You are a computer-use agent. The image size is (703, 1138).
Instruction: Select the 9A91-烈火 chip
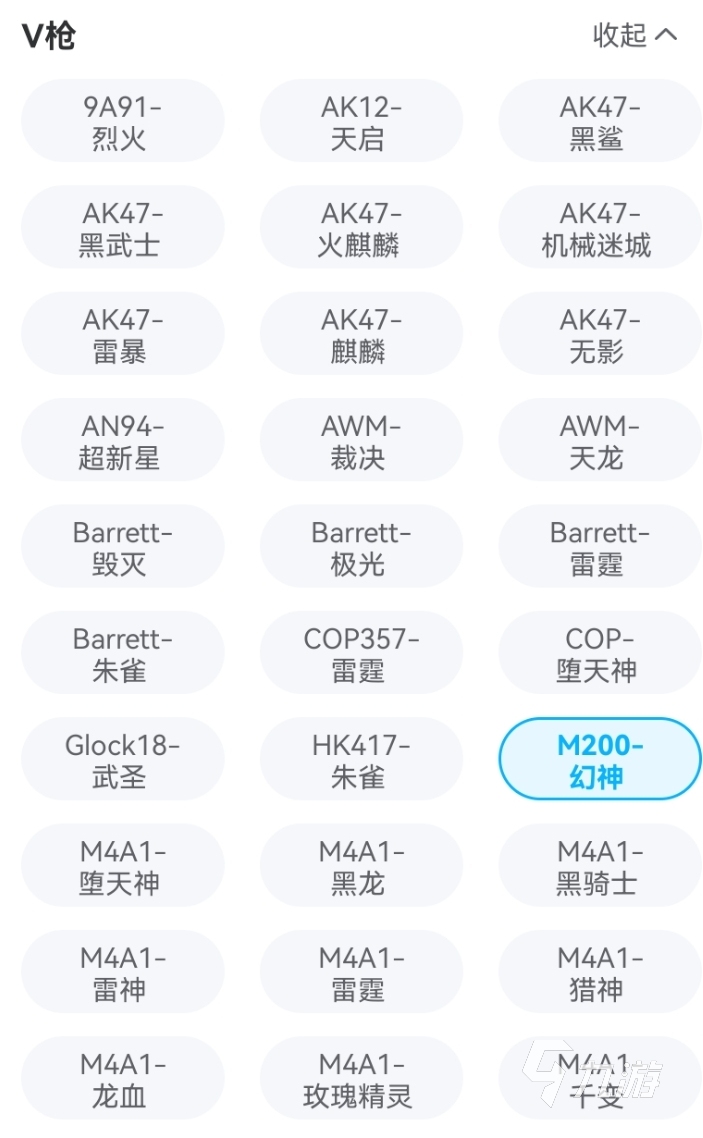pos(122,122)
